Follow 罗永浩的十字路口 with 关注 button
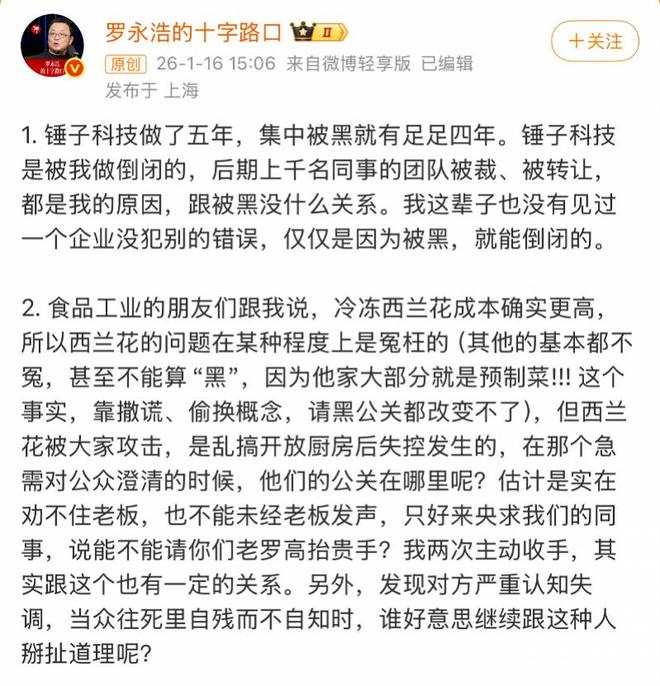 [595, 41]
